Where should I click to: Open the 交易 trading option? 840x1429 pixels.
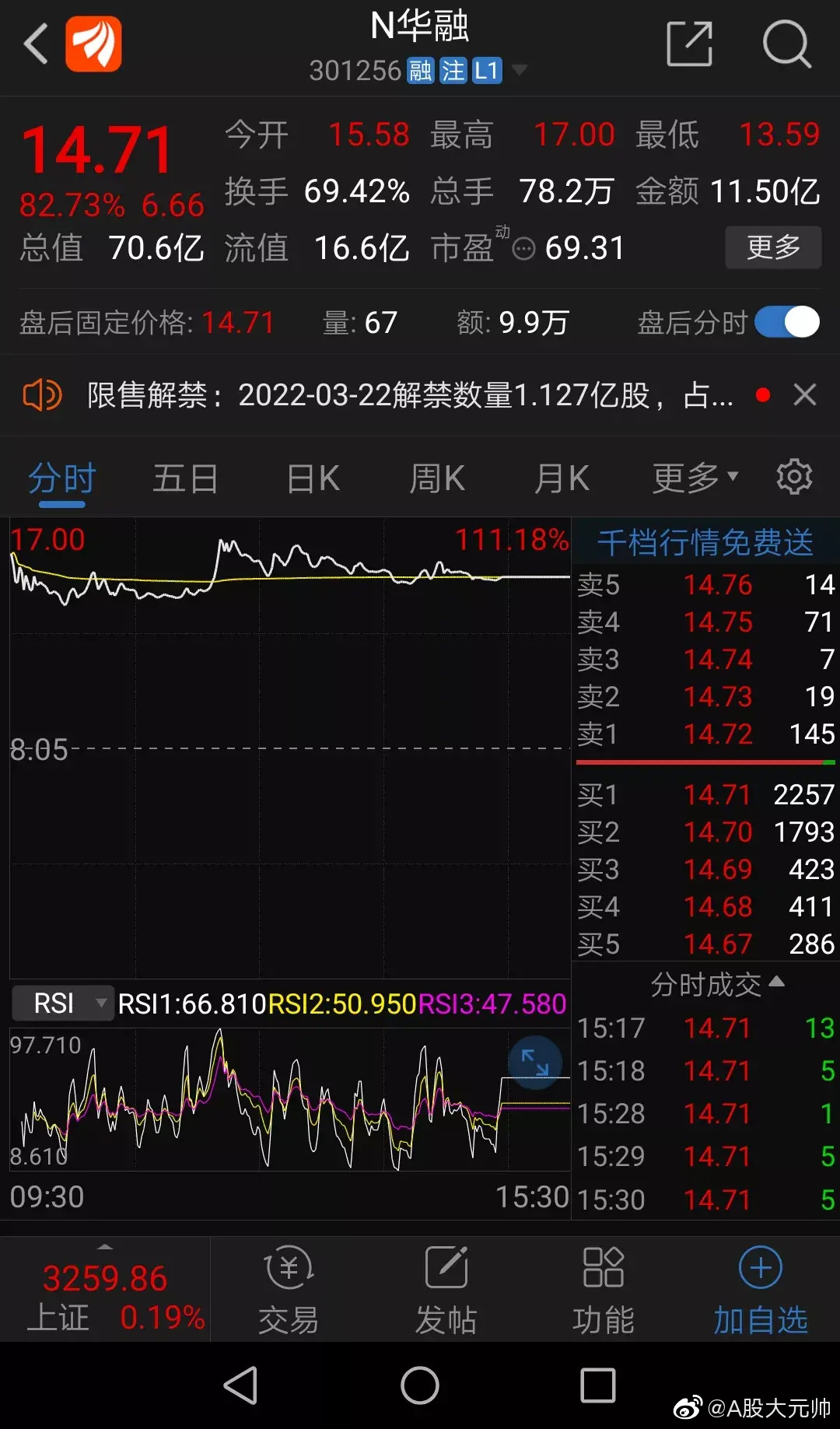[289, 1290]
